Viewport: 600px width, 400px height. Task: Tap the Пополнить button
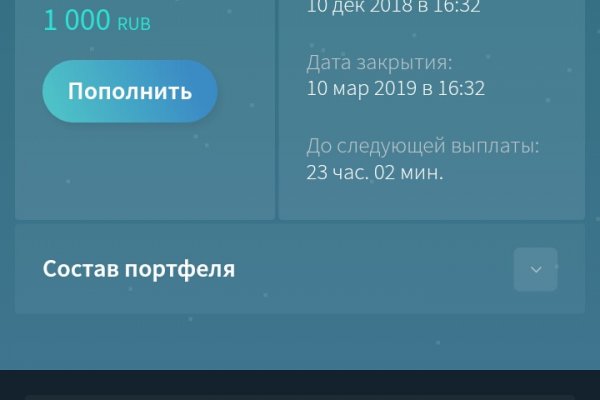[x=129, y=92]
